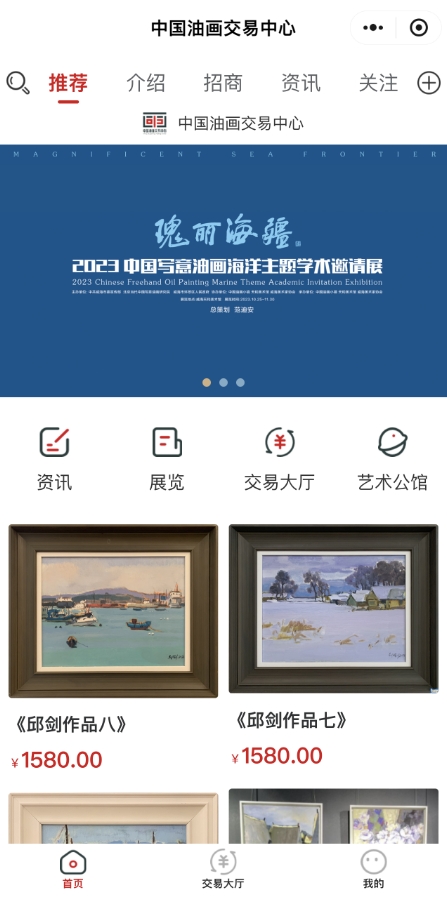The height and width of the screenshot is (903, 447).
Task: Open the 我的 profile tab
Action: coord(373,869)
